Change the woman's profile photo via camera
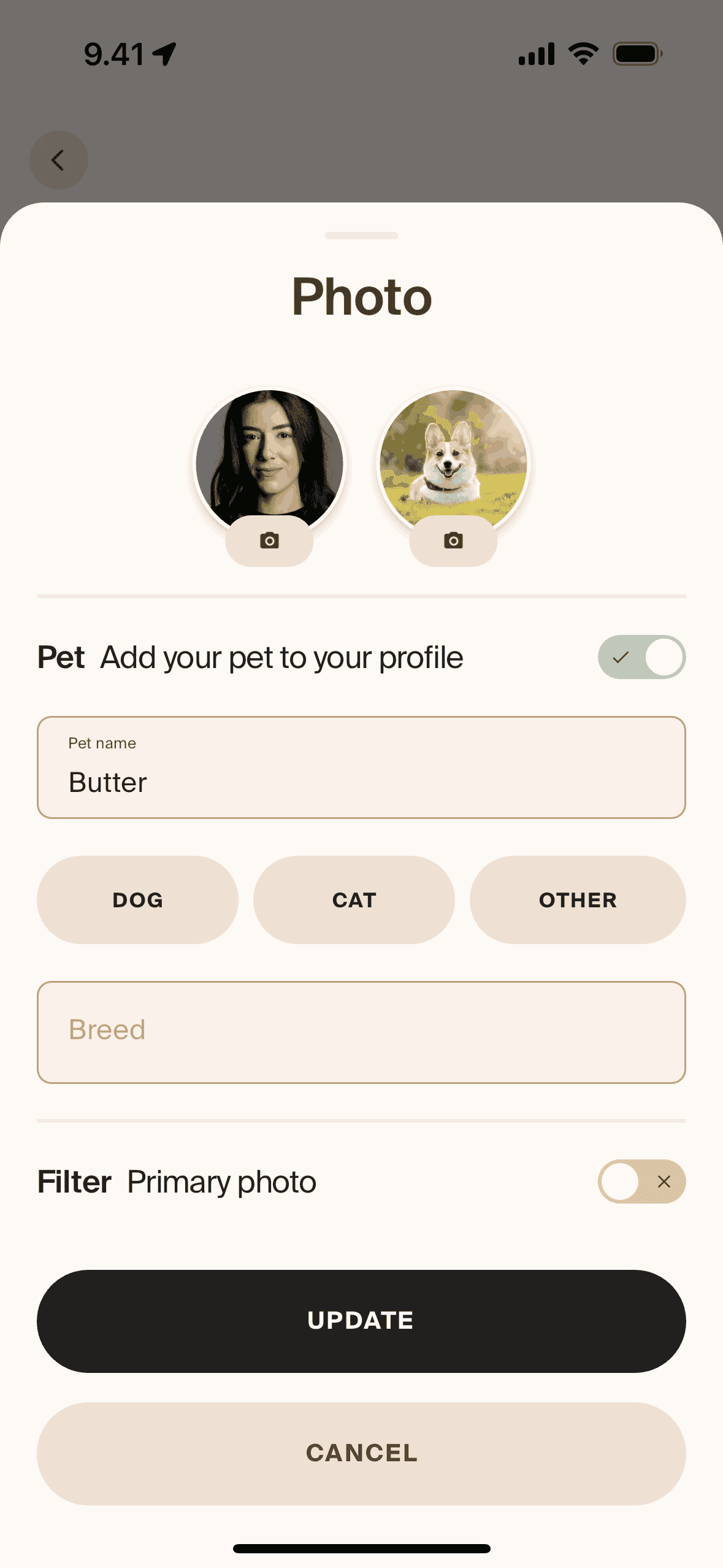Screen dimensions: 723x1568 click(269, 540)
